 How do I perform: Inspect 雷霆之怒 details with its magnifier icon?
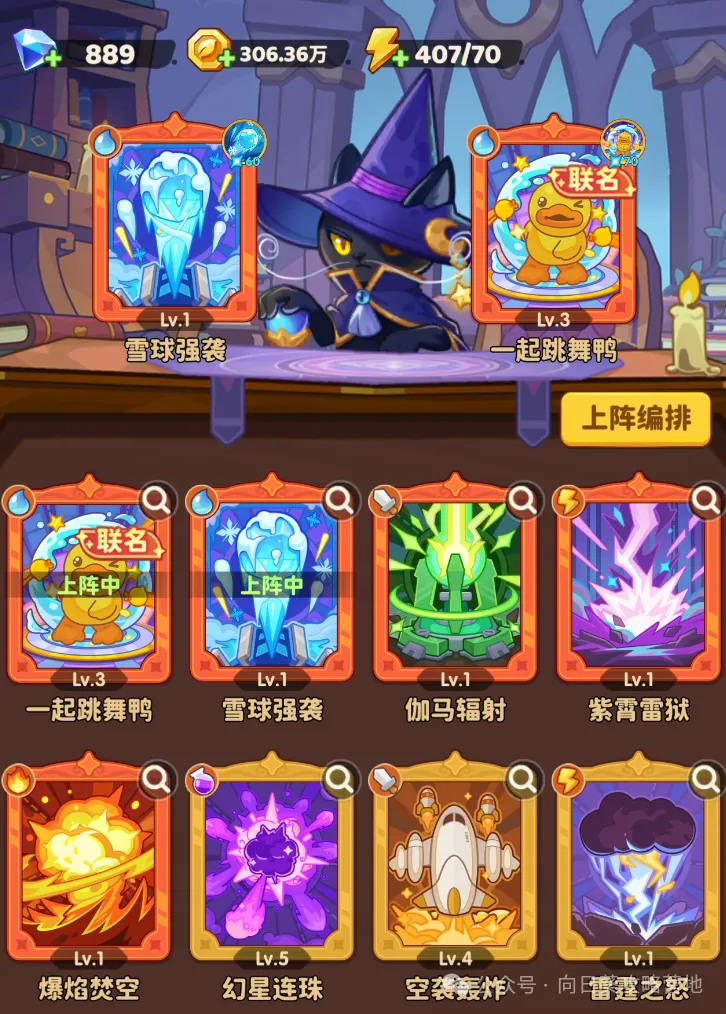coord(706,778)
